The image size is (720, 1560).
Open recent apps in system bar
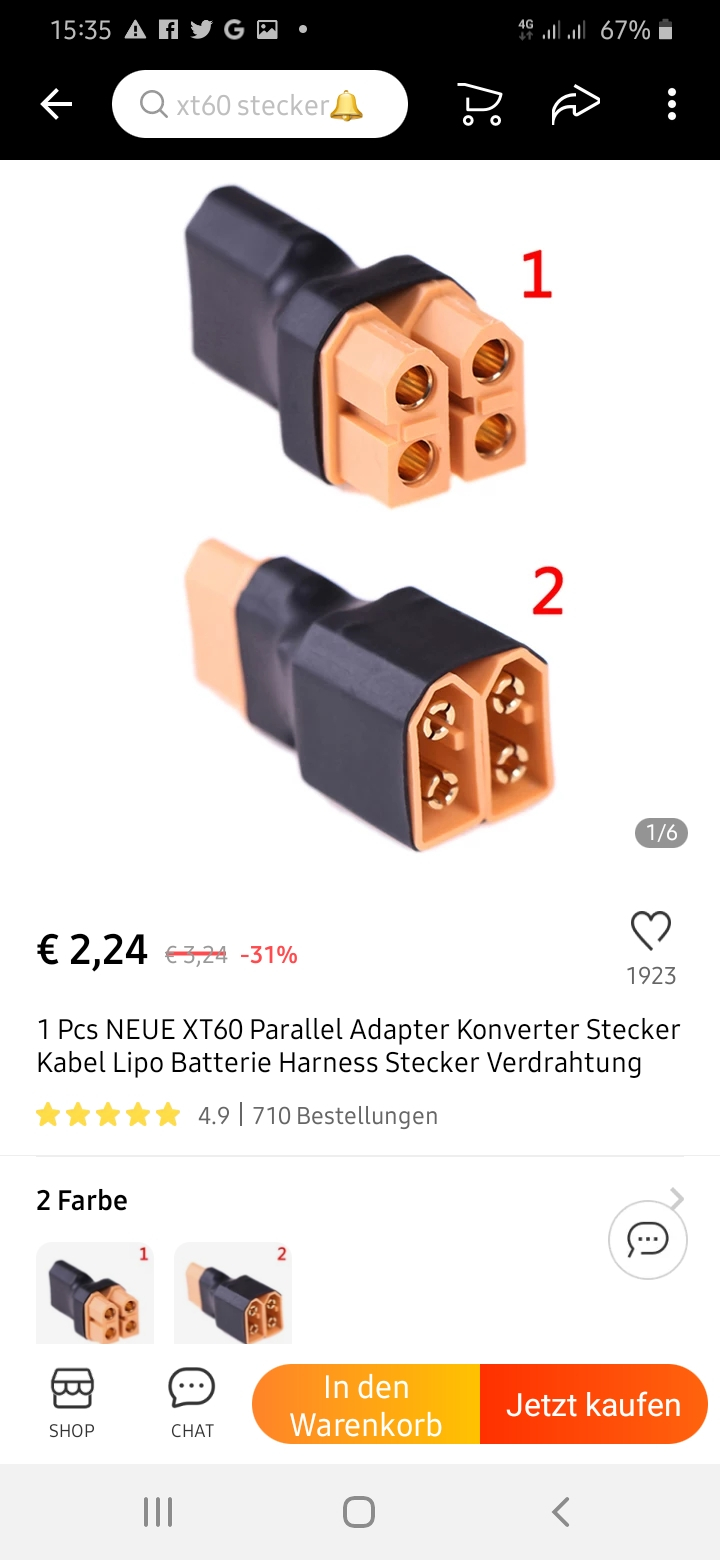click(158, 1511)
